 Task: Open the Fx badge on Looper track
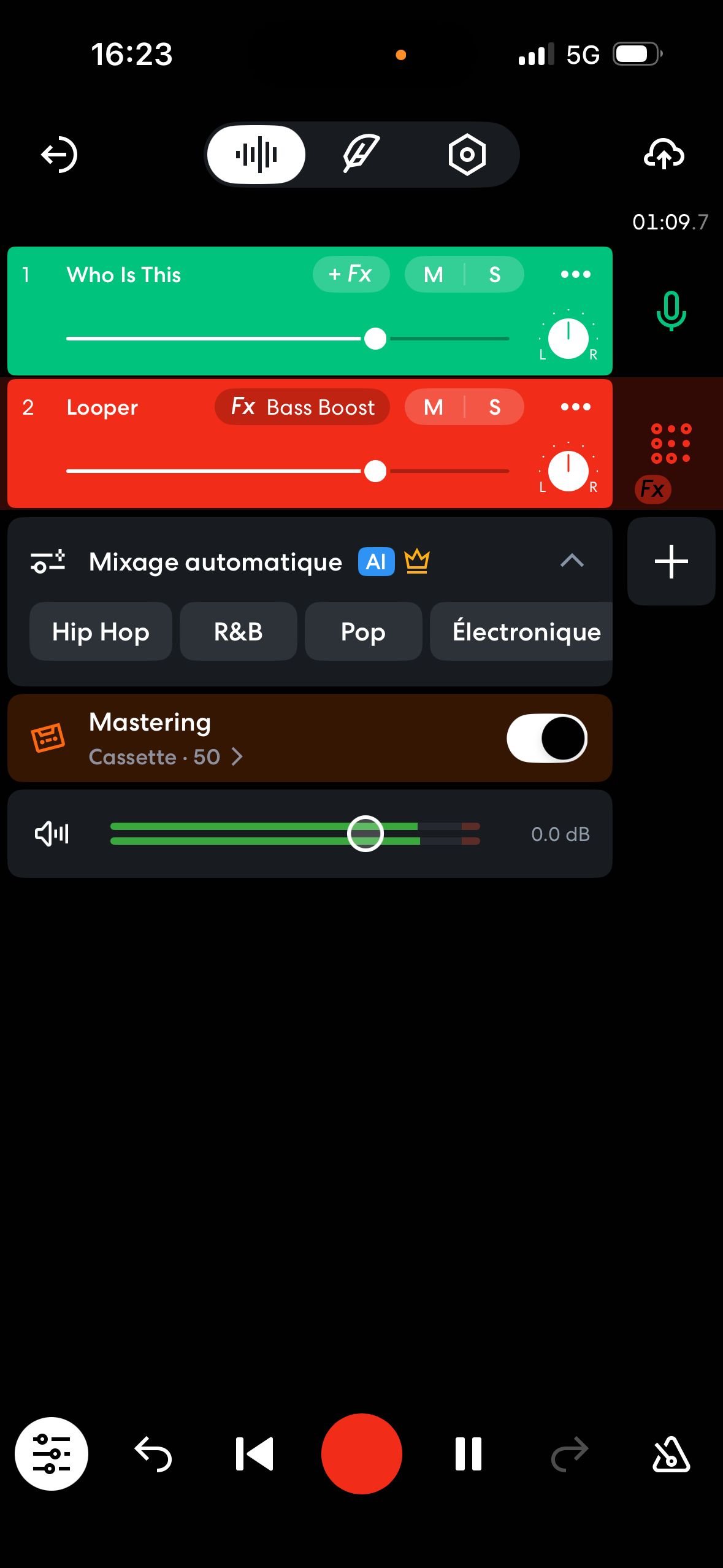pyautogui.click(x=652, y=489)
